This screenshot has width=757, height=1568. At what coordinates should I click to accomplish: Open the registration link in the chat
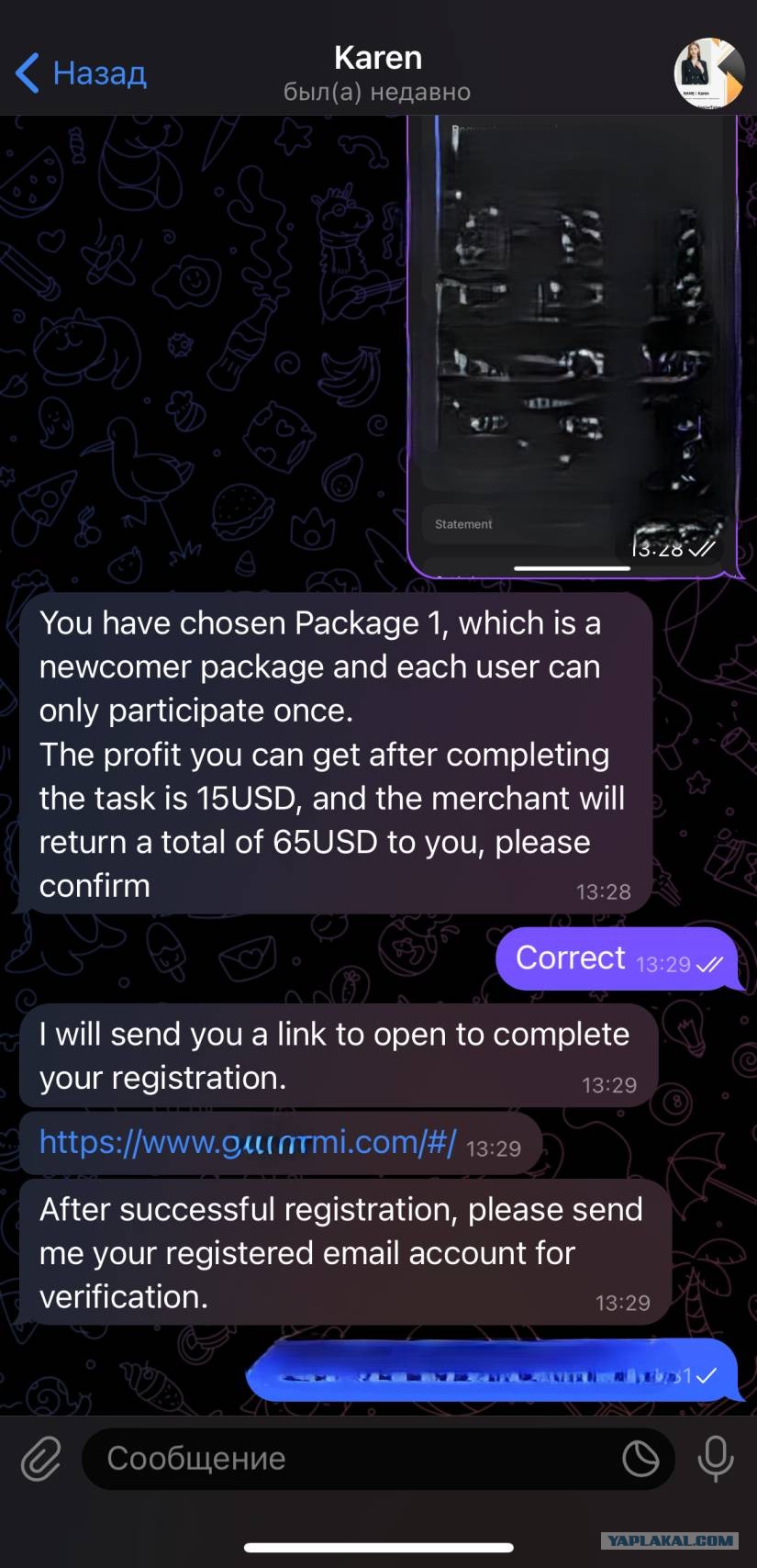tap(248, 1142)
